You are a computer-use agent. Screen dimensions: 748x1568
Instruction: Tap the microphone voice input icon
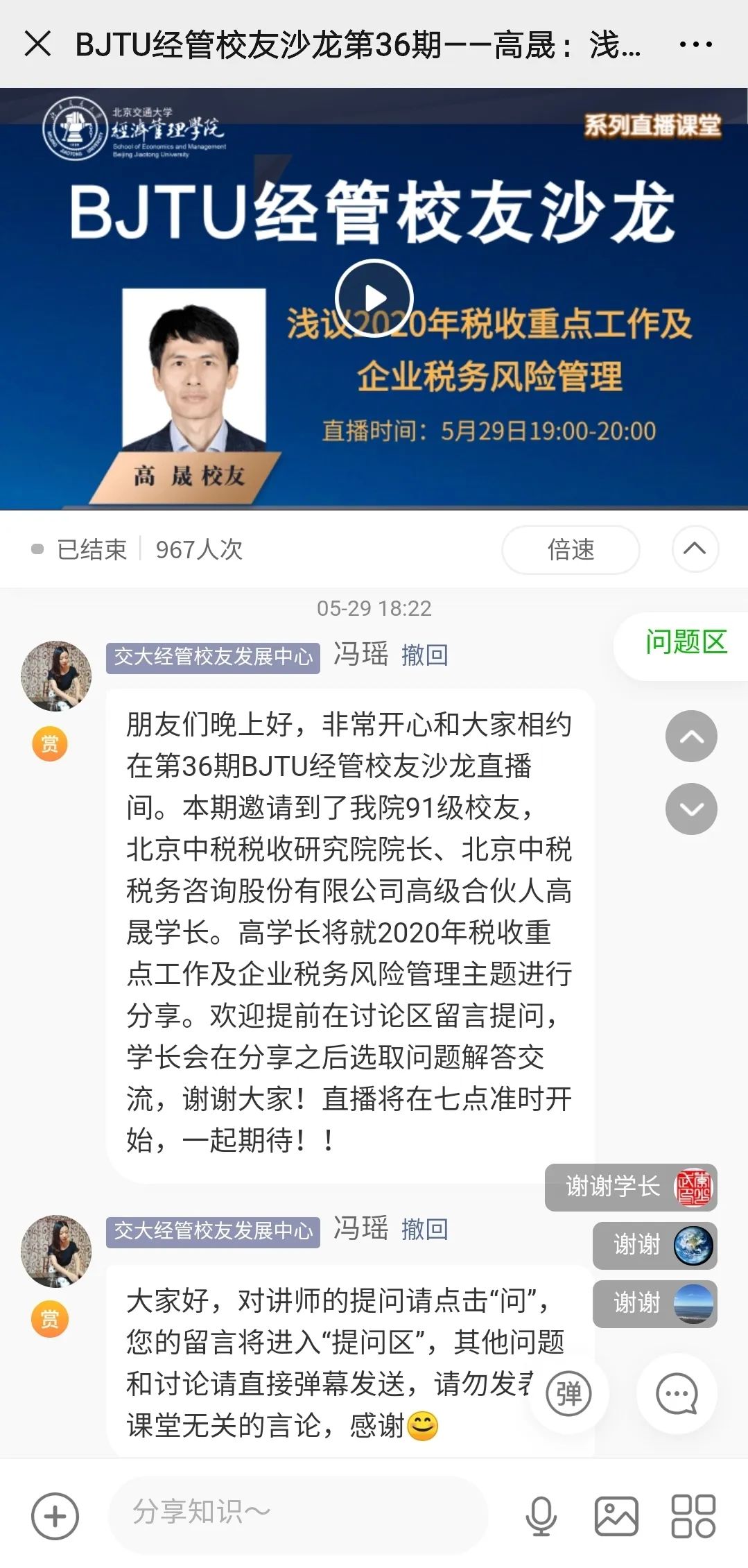[541, 1516]
